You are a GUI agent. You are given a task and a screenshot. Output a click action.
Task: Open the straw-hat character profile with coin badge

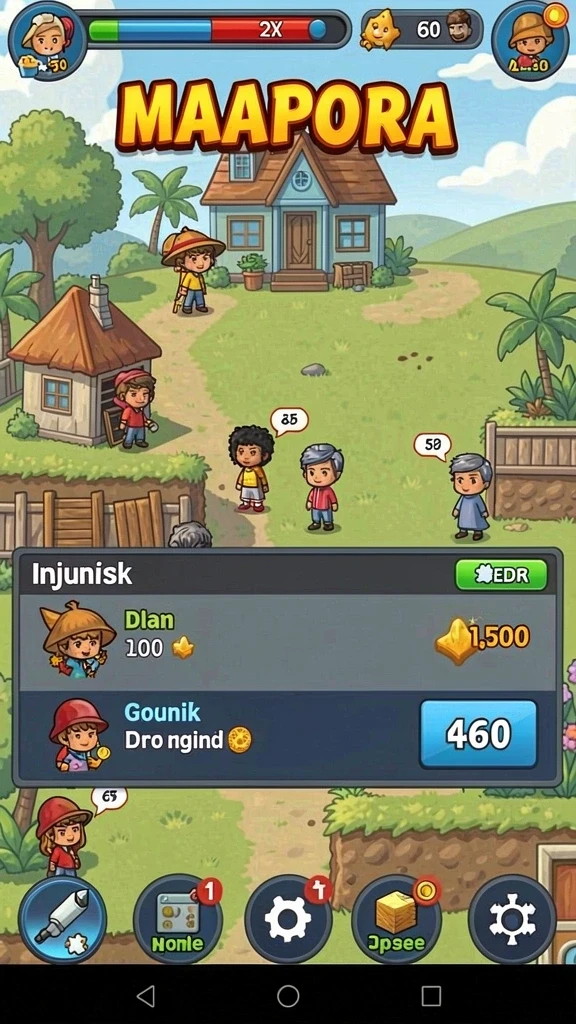tap(530, 40)
